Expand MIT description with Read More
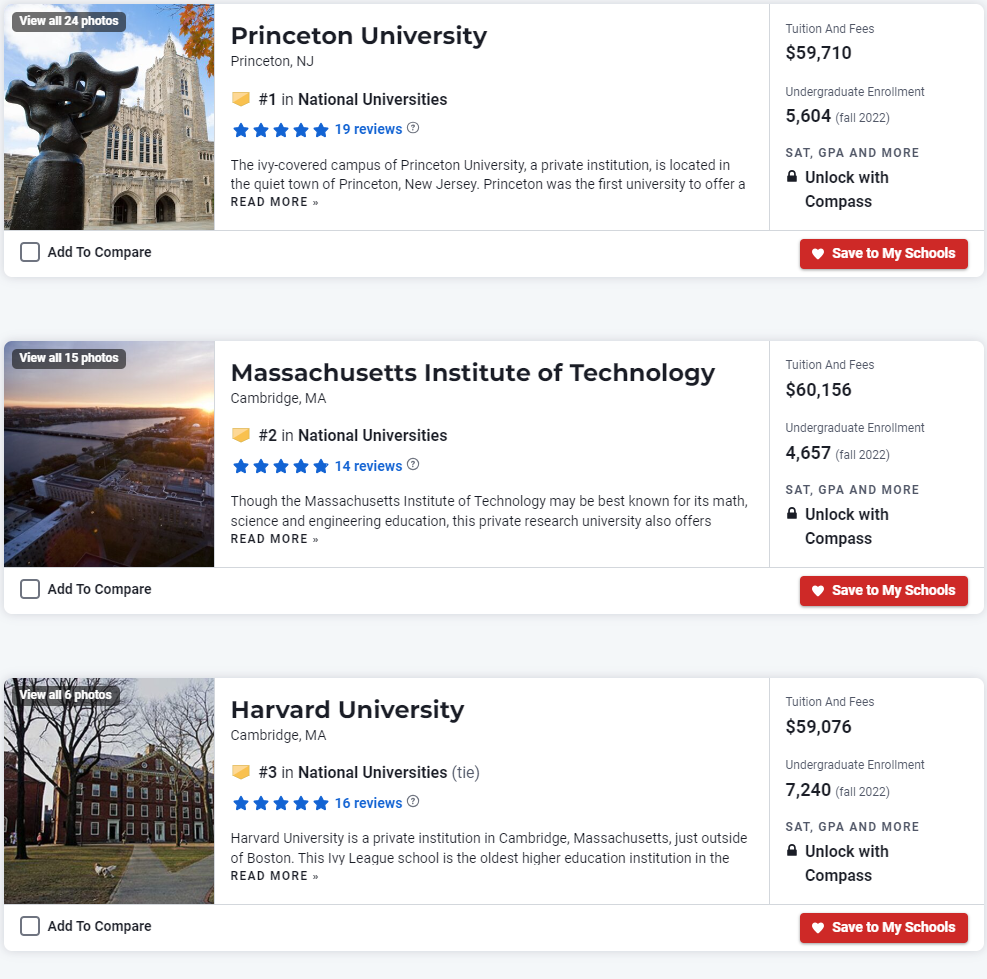 274,539
